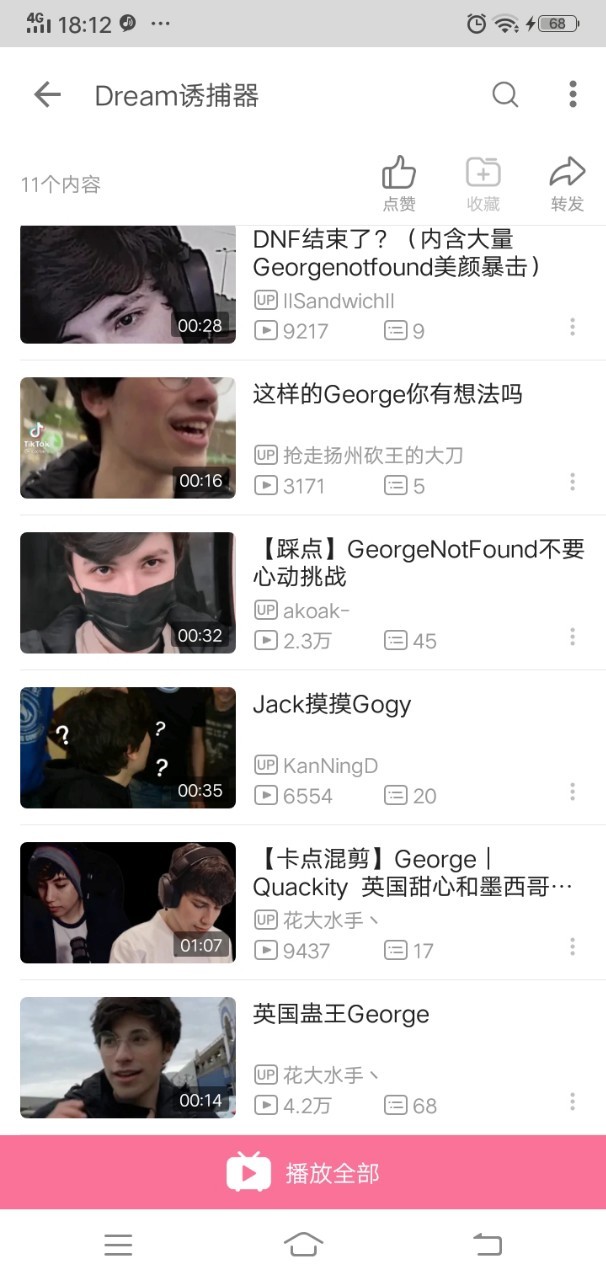
Task: Tap the system home button
Action: pyautogui.click(x=303, y=1244)
